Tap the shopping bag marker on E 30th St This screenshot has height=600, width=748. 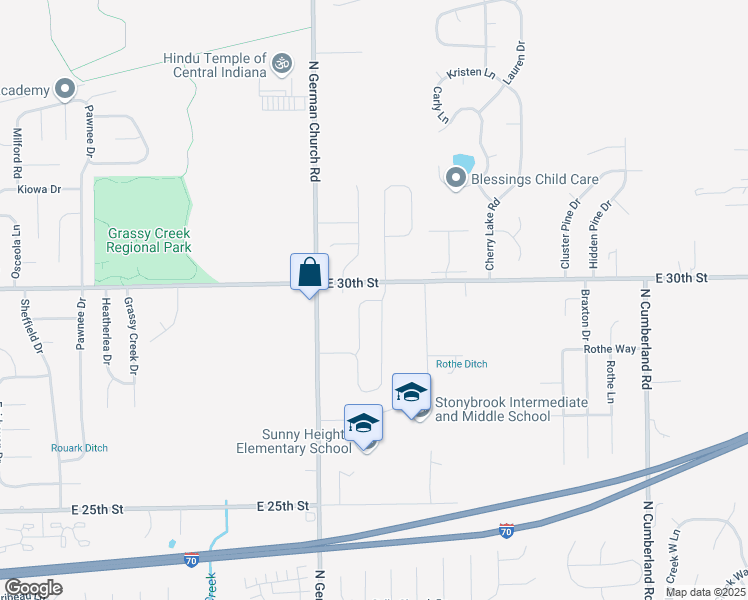310,271
